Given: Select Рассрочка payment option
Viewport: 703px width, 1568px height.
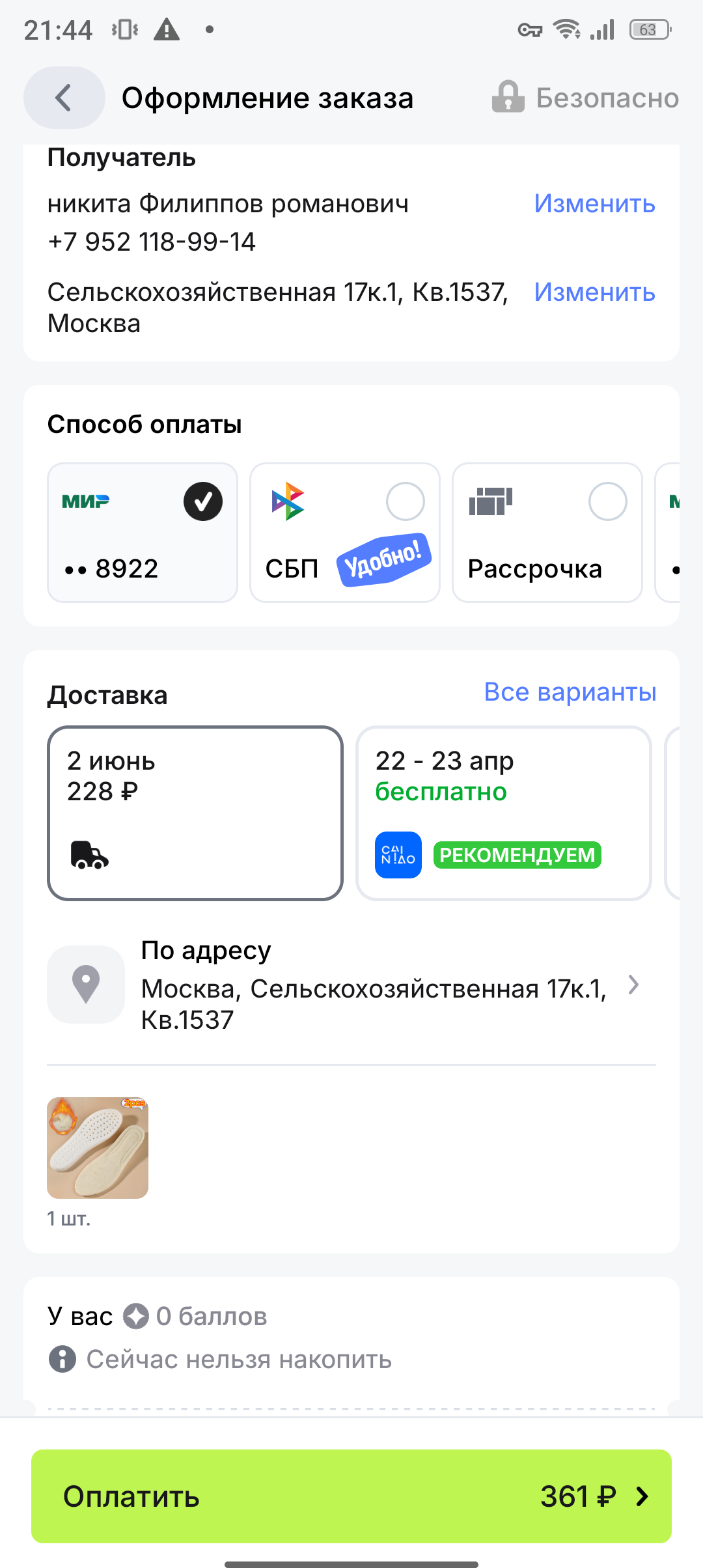Looking at the screenshot, I should click(547, 533).
